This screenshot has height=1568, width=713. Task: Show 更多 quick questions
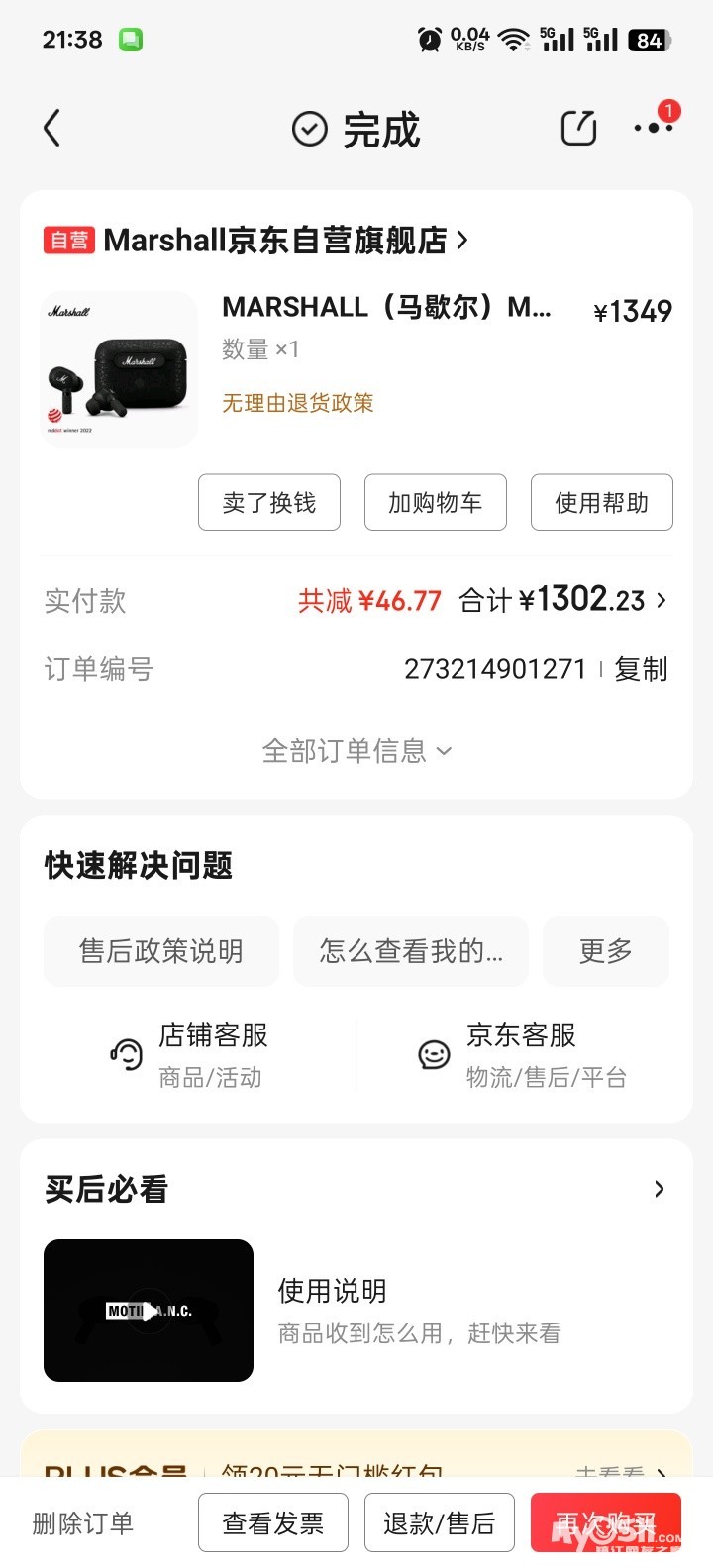point(606,951)
